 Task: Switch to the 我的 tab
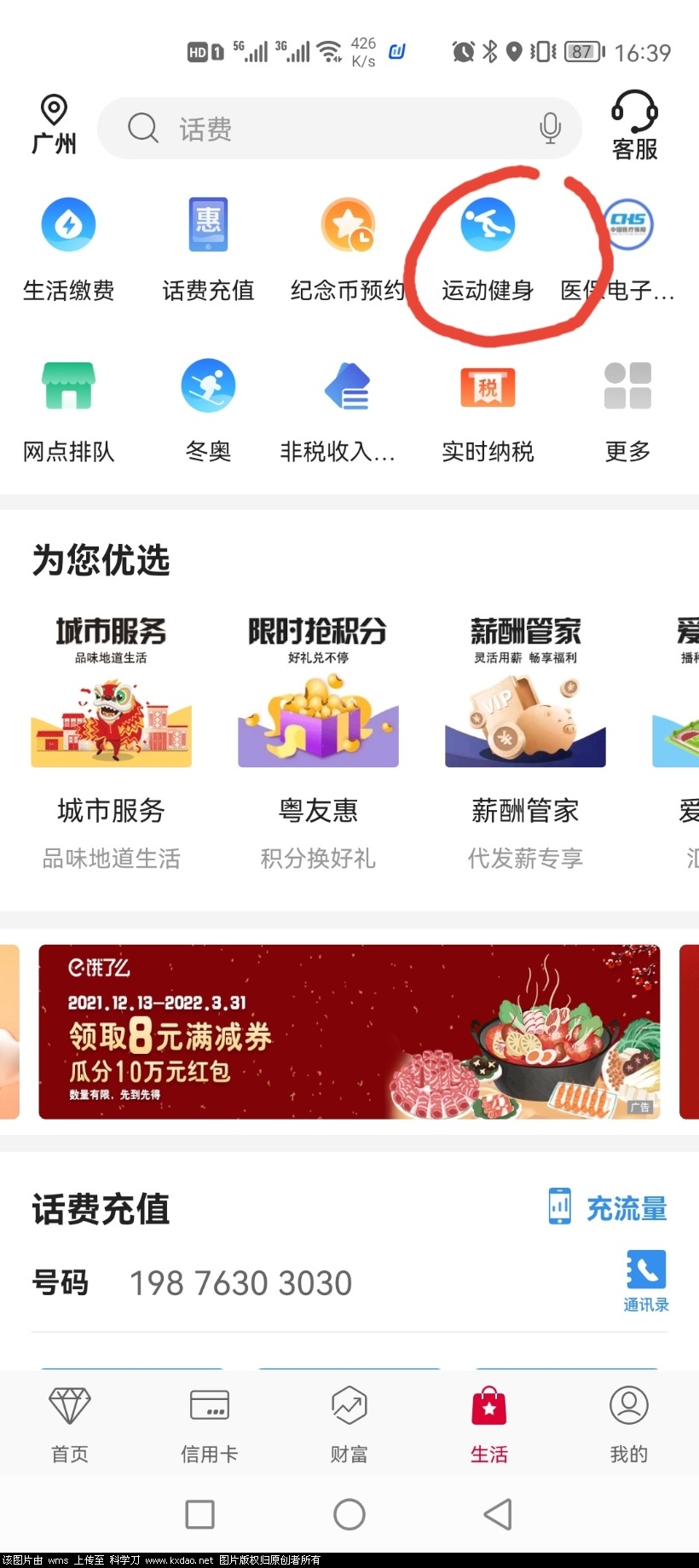click(628, 1423)
